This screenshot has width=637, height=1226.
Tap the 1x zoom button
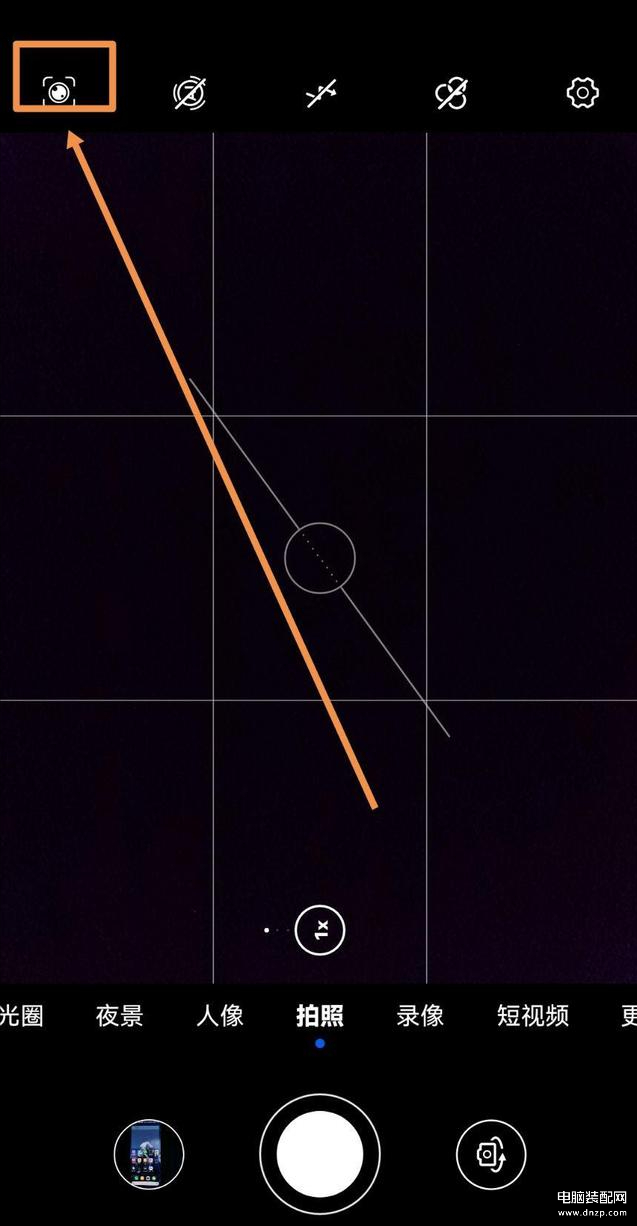point(321,930)
